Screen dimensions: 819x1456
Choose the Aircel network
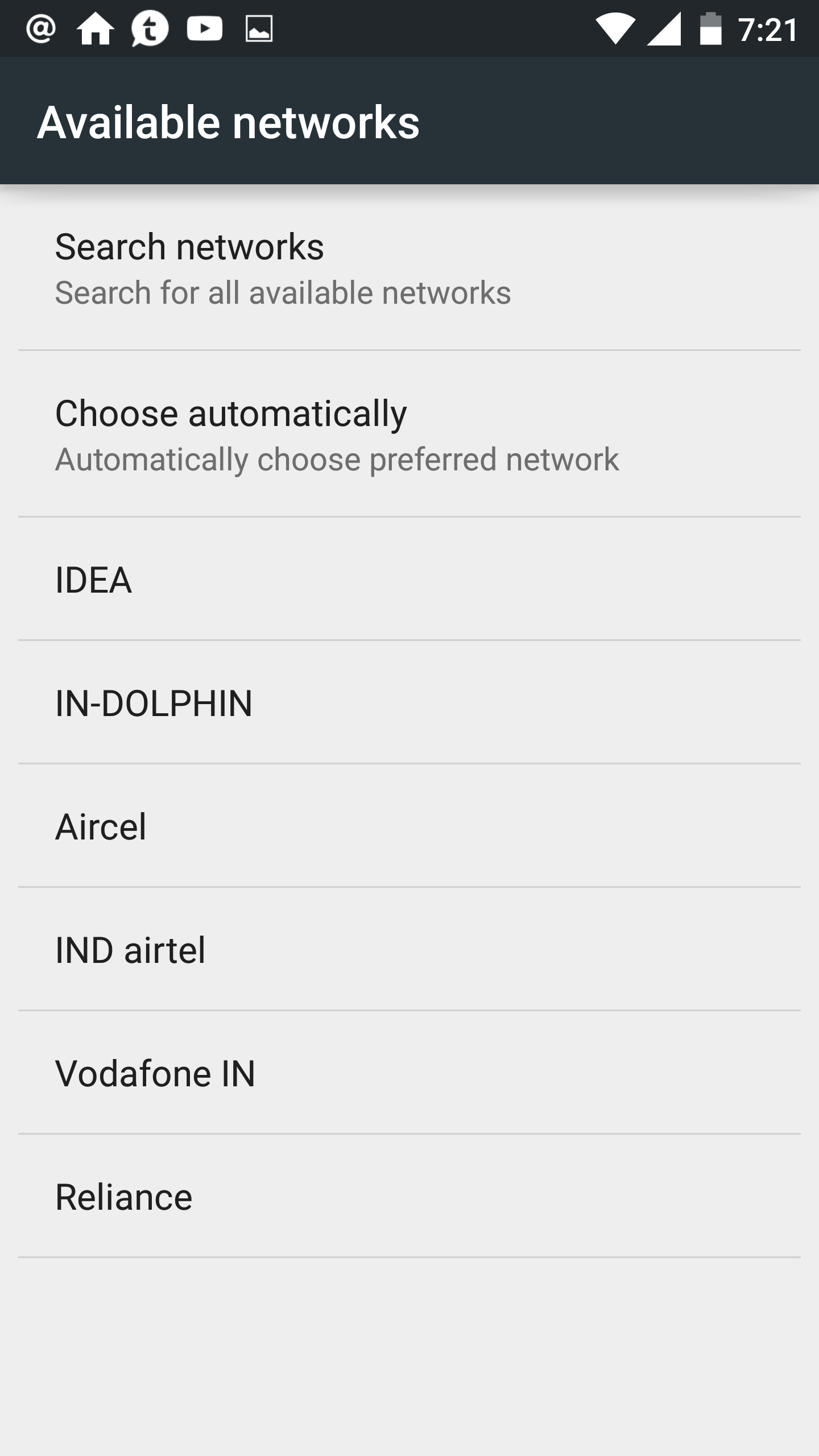tap(409, 826)
